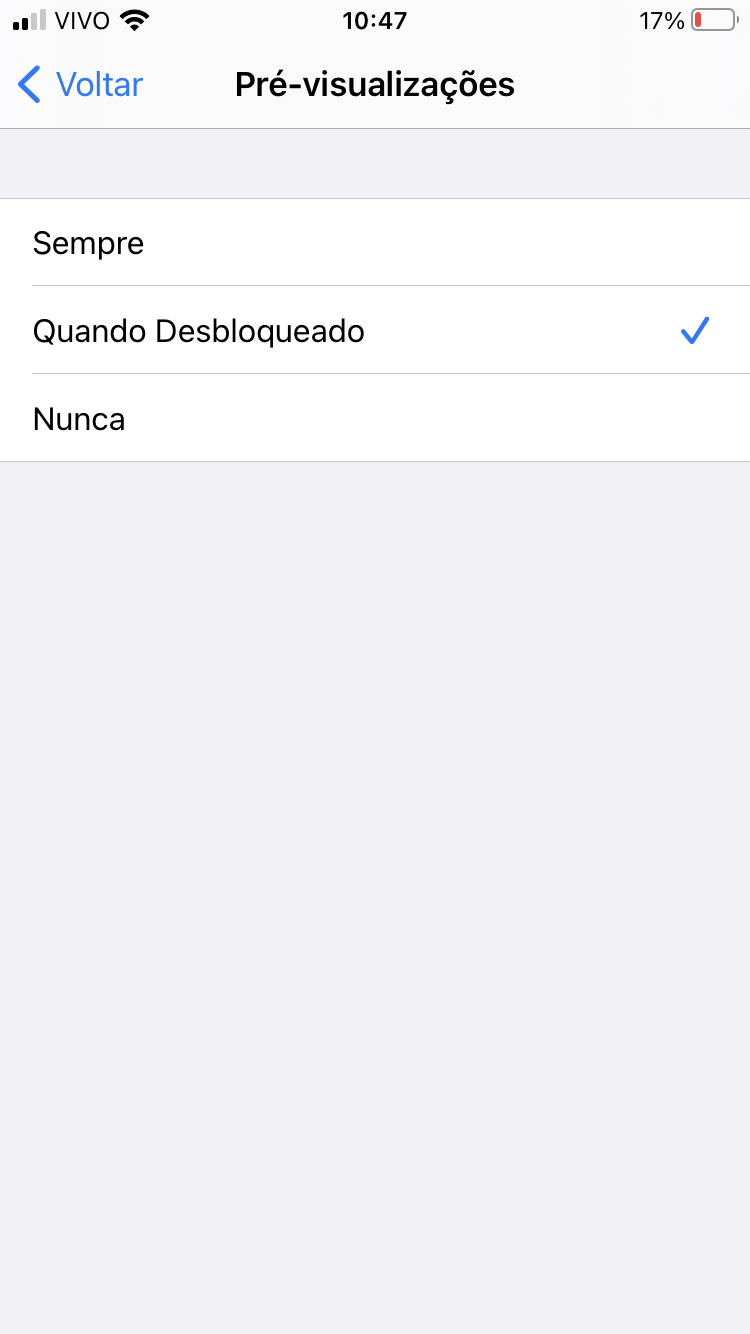Go back with the Voltar button
This screenshot has height=1334, width=750.
(x=82, y=85)
